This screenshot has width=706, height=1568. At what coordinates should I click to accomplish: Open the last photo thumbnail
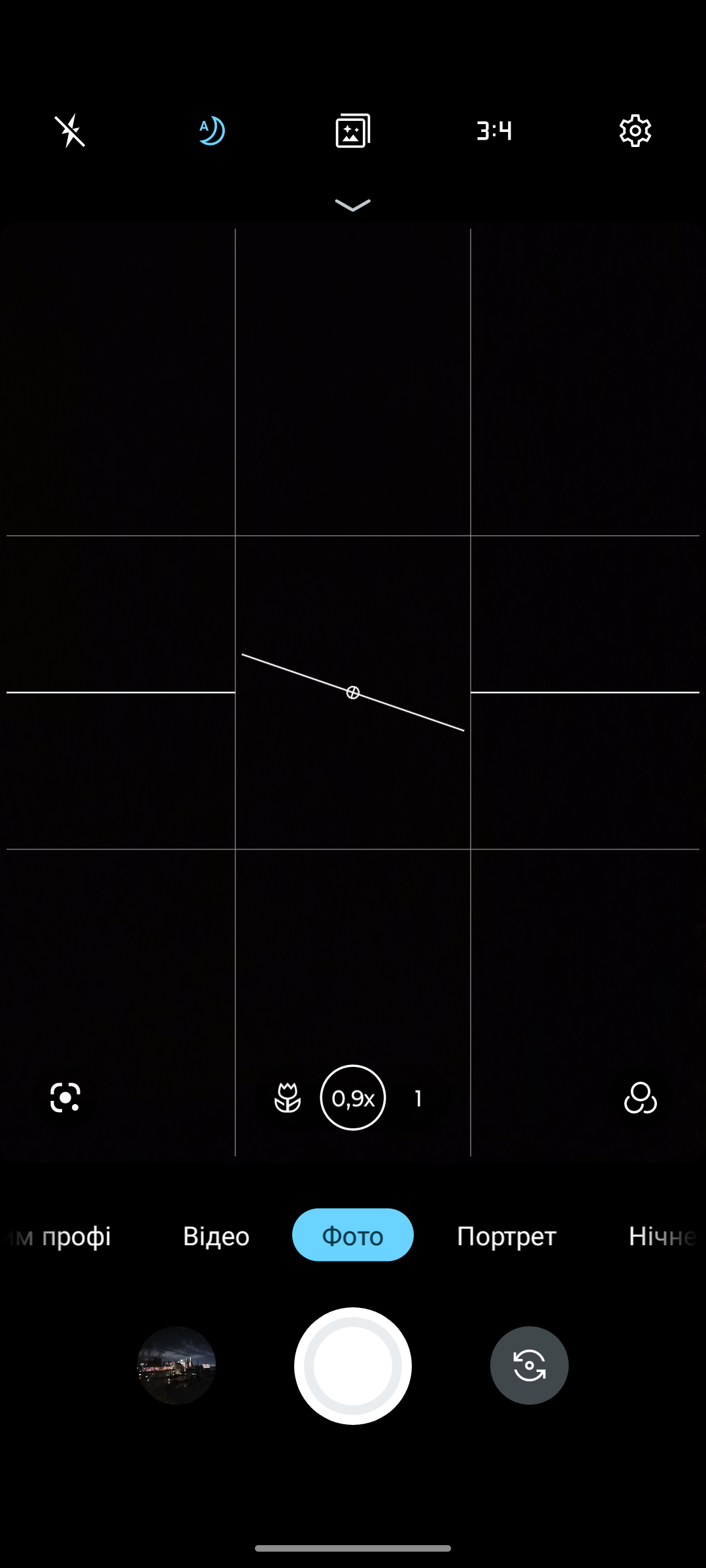pyautogui.click(x=176, y=1365)
